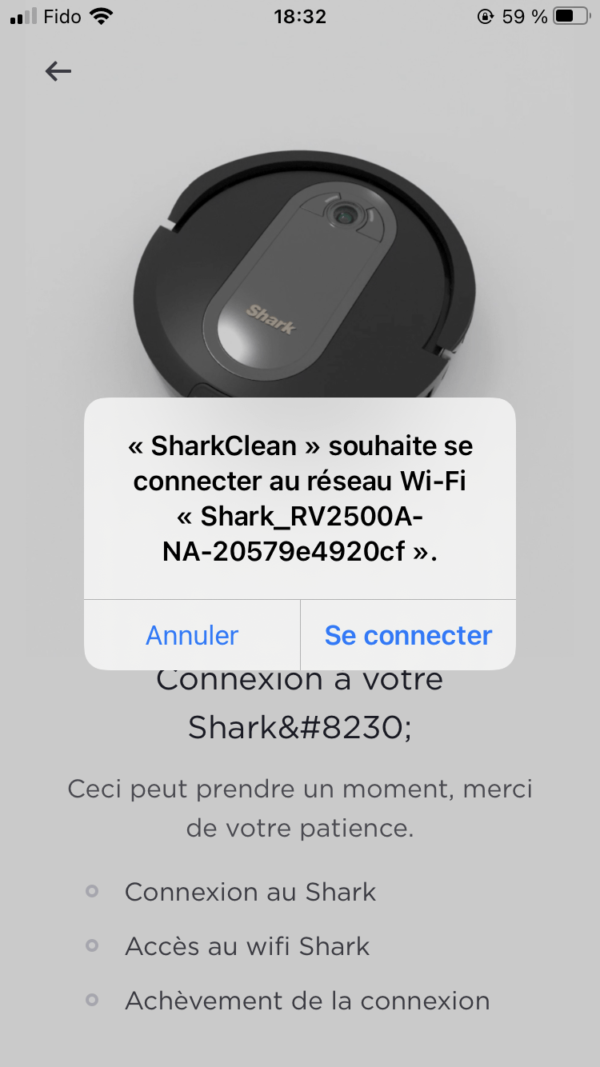Go back using the top-left arrow
Screen dimensions: 600x1067
point(58,71)
